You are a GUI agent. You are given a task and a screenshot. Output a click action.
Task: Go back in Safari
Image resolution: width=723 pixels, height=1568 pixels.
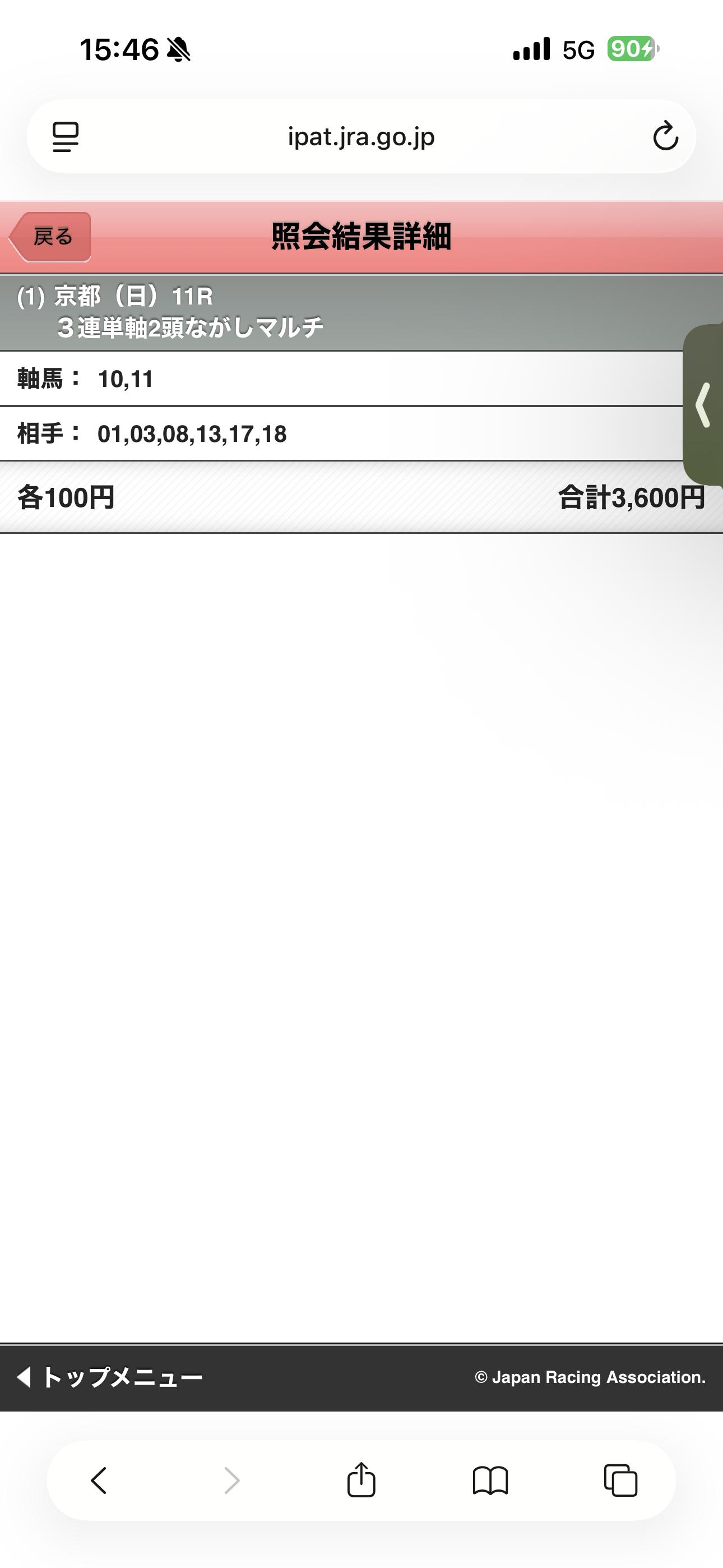99,1481
